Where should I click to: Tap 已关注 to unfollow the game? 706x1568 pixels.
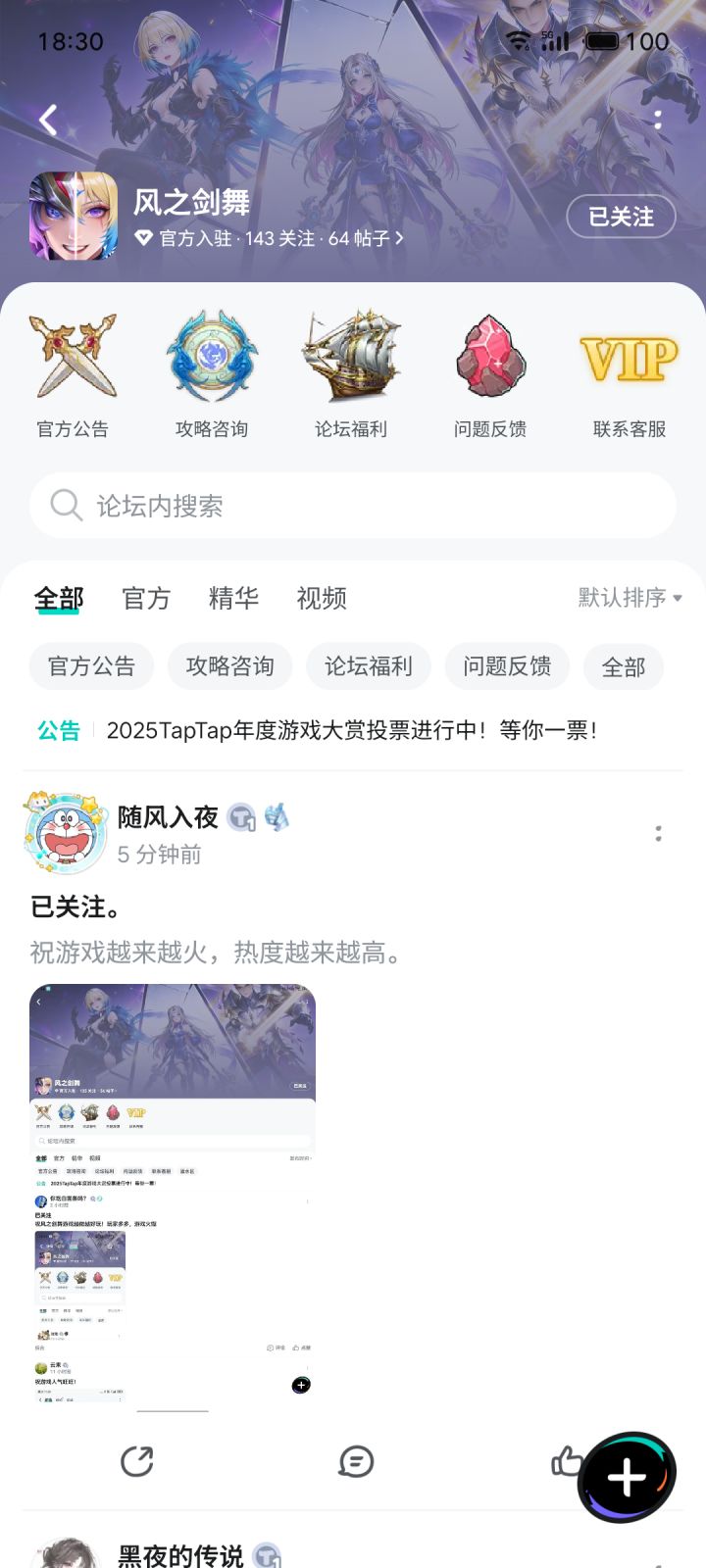[x=620, y=218]
